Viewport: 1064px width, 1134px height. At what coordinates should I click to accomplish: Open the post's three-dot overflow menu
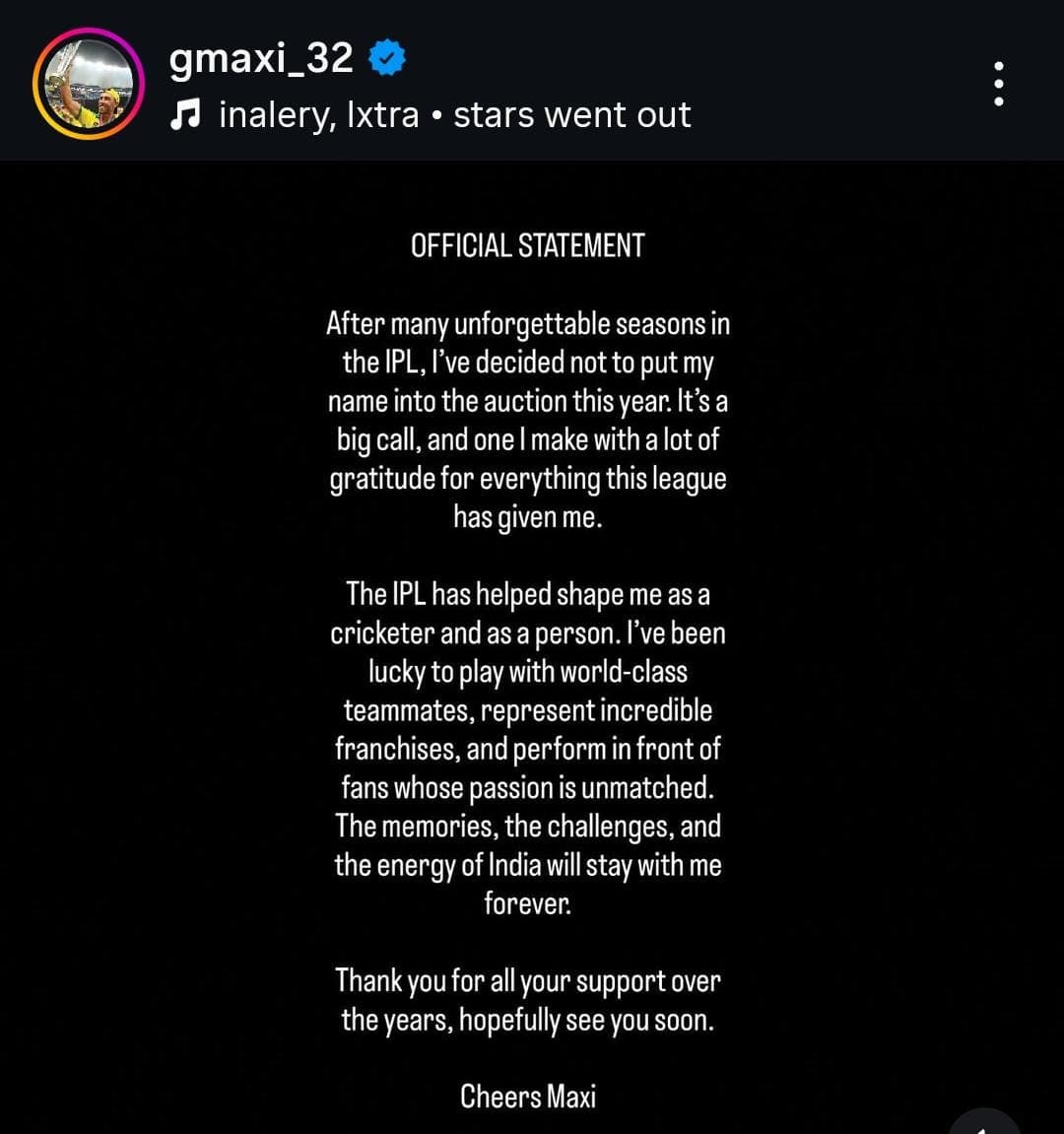(999, 84)
